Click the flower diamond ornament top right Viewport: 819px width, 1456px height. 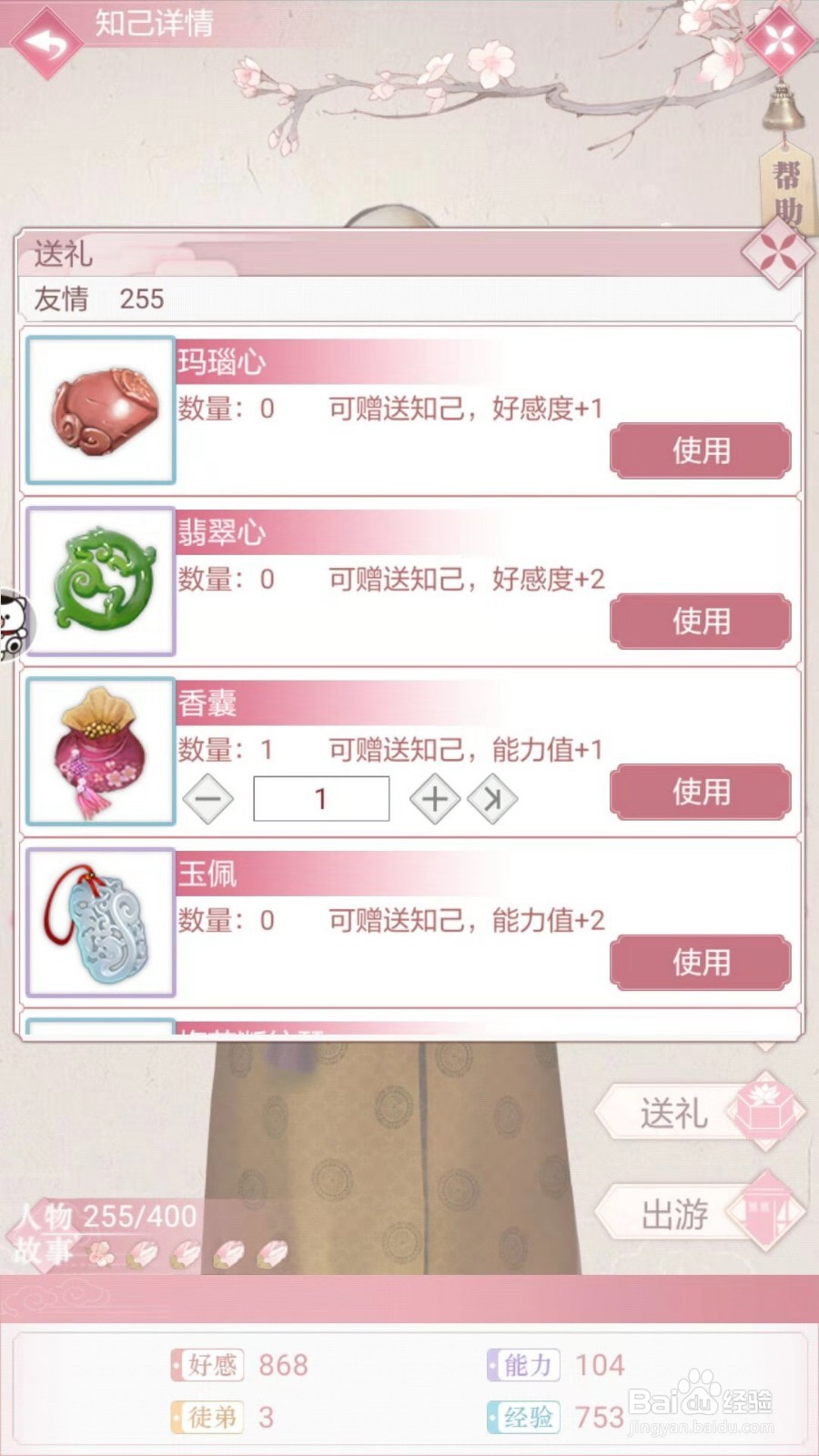778,43
